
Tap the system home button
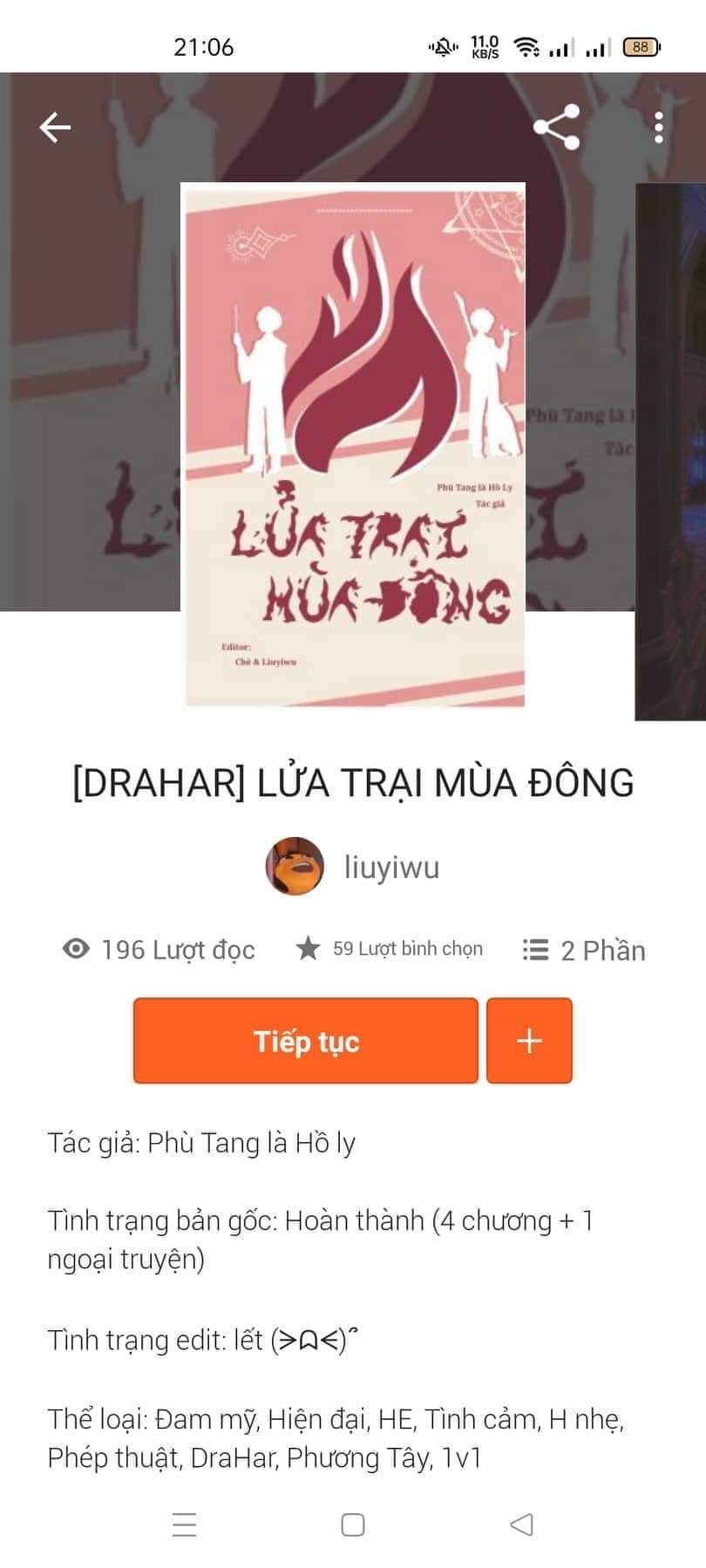[353, 1525]
